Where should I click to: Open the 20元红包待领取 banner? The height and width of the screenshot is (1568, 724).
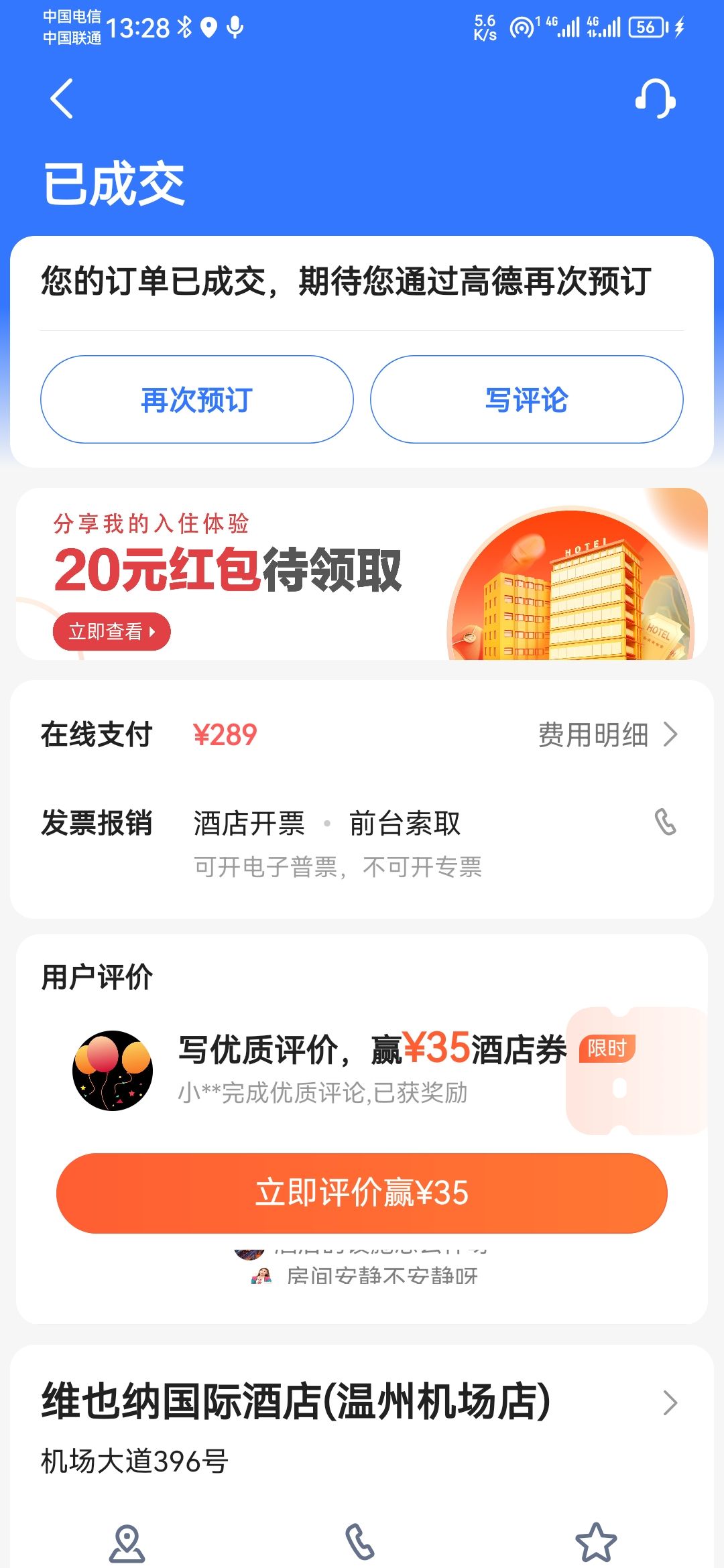point(362,574)
